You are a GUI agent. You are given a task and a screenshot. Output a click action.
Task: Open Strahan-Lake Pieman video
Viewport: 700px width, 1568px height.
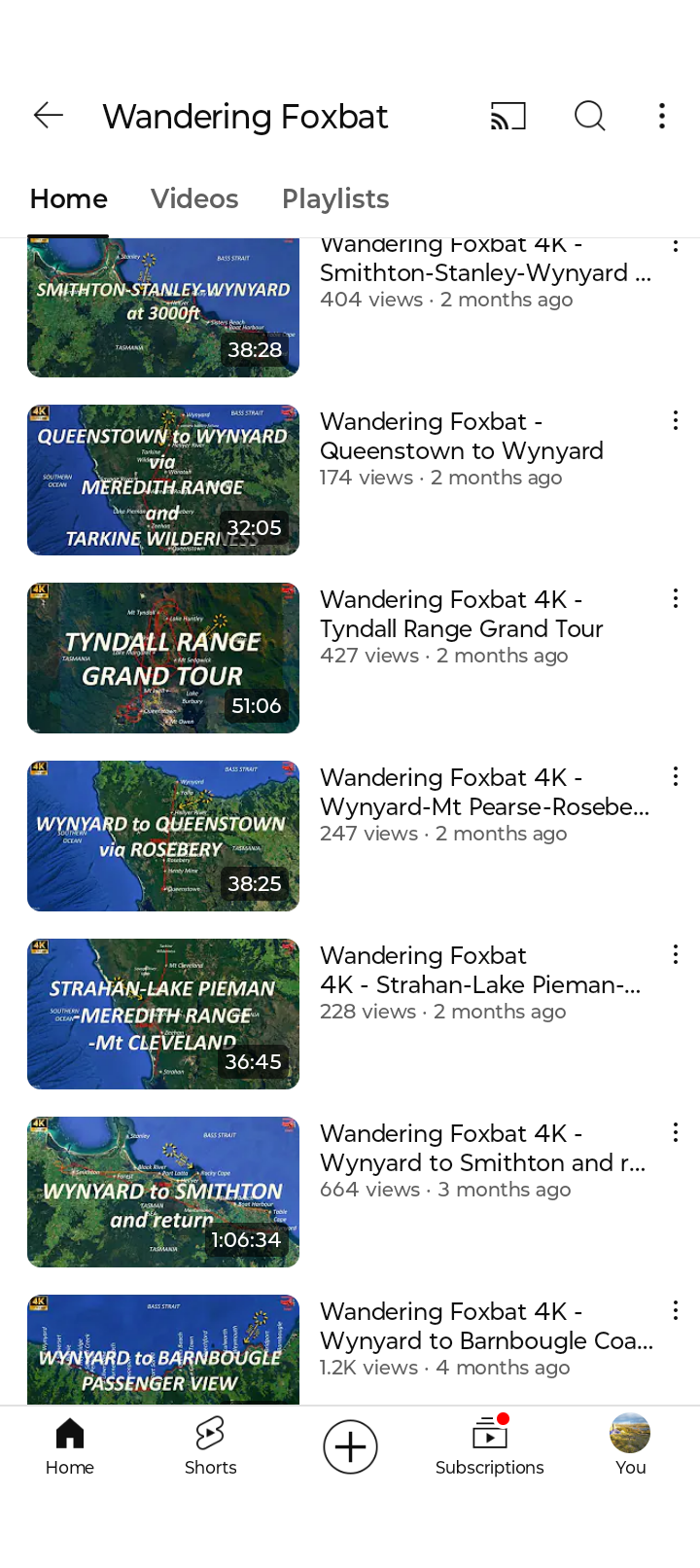pyautogui.click(x=163, y=1014)
